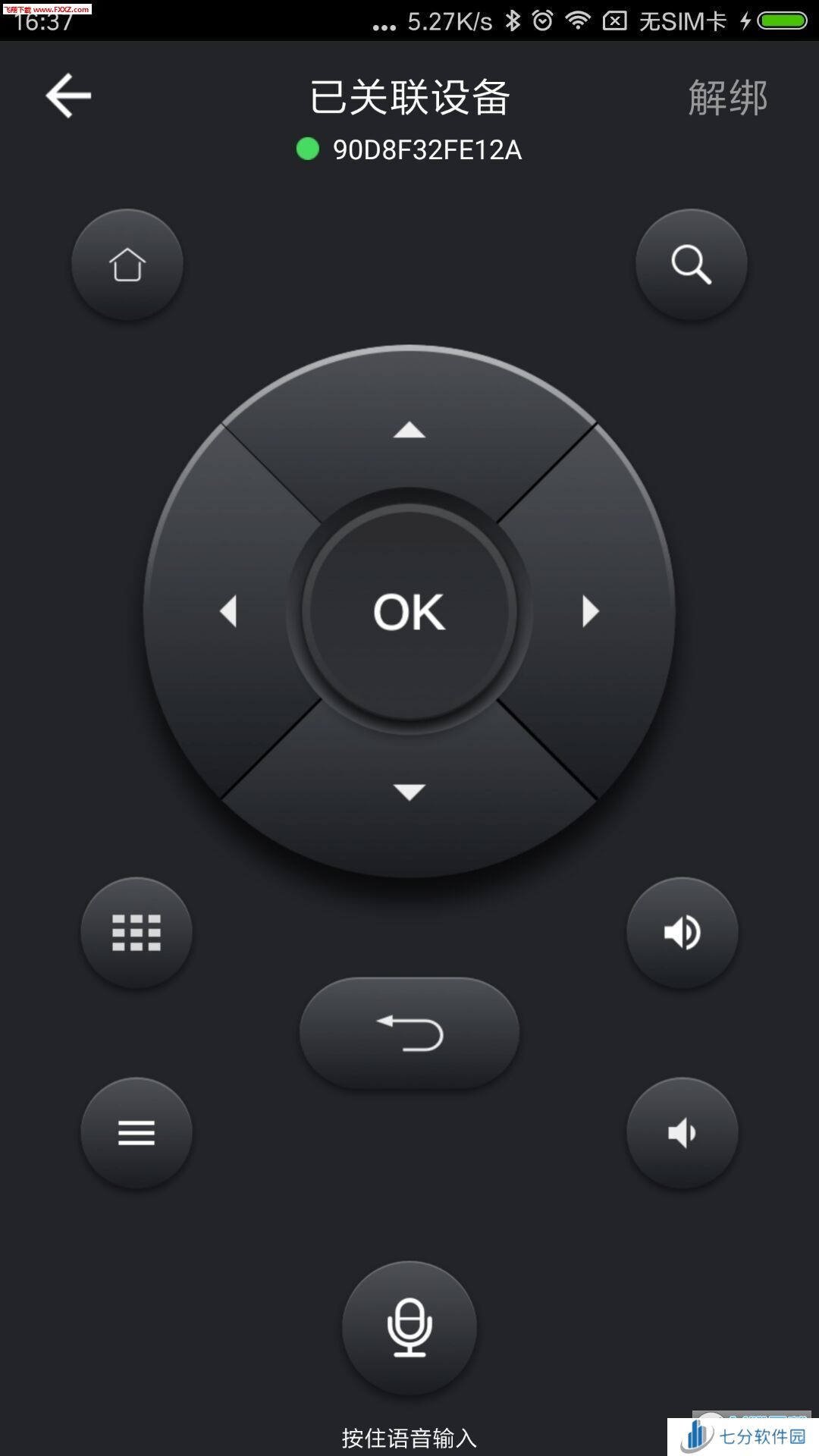Tap the down arrow on the D-pad
819x1456 pixels.
(409, 792)
